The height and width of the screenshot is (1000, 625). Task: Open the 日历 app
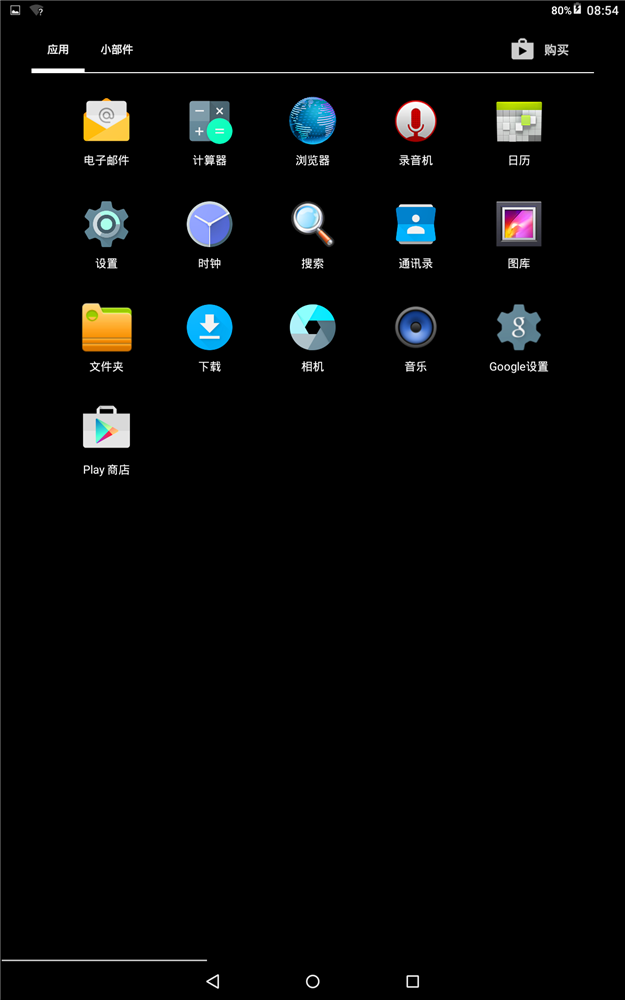tap(519, 122)
